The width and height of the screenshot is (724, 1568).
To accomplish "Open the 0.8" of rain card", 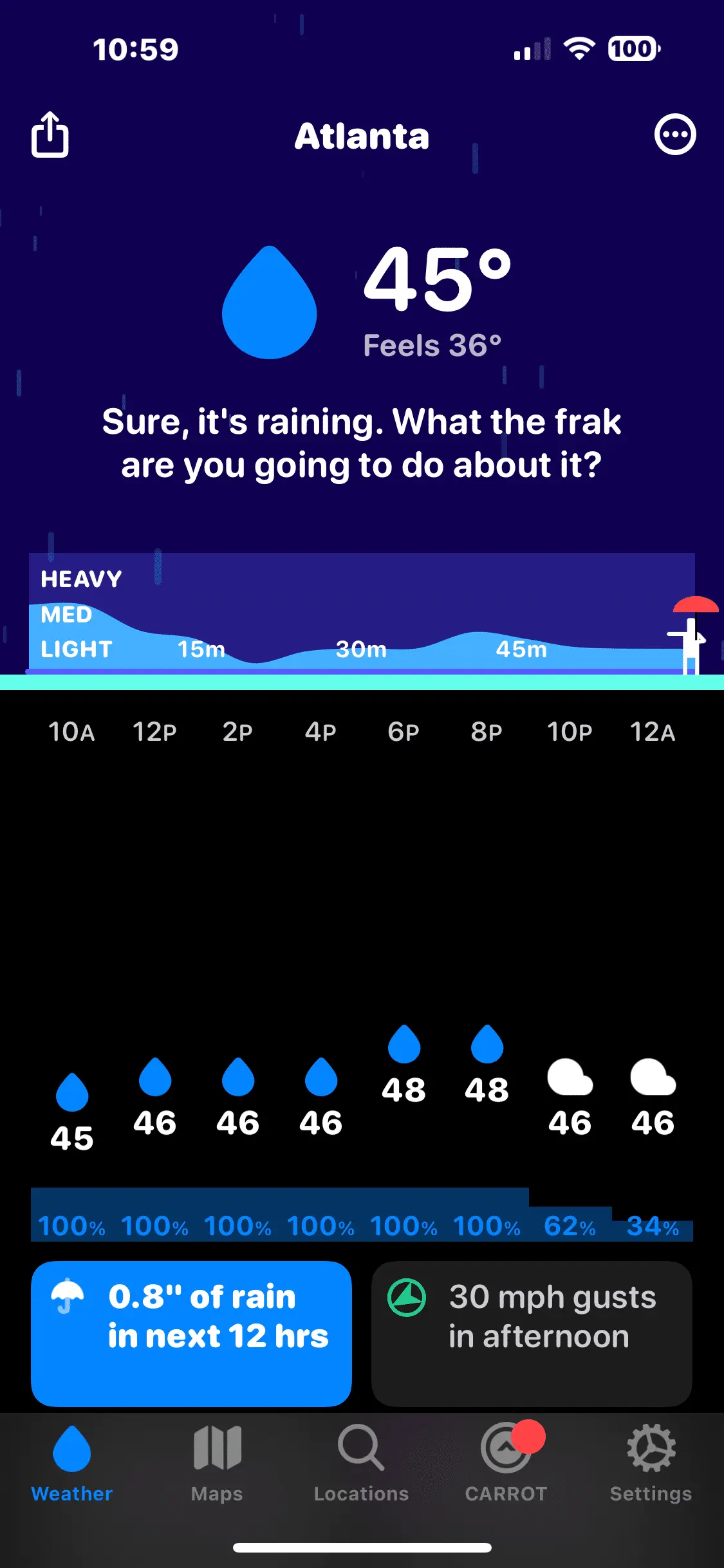I will tap(191, 1332).
